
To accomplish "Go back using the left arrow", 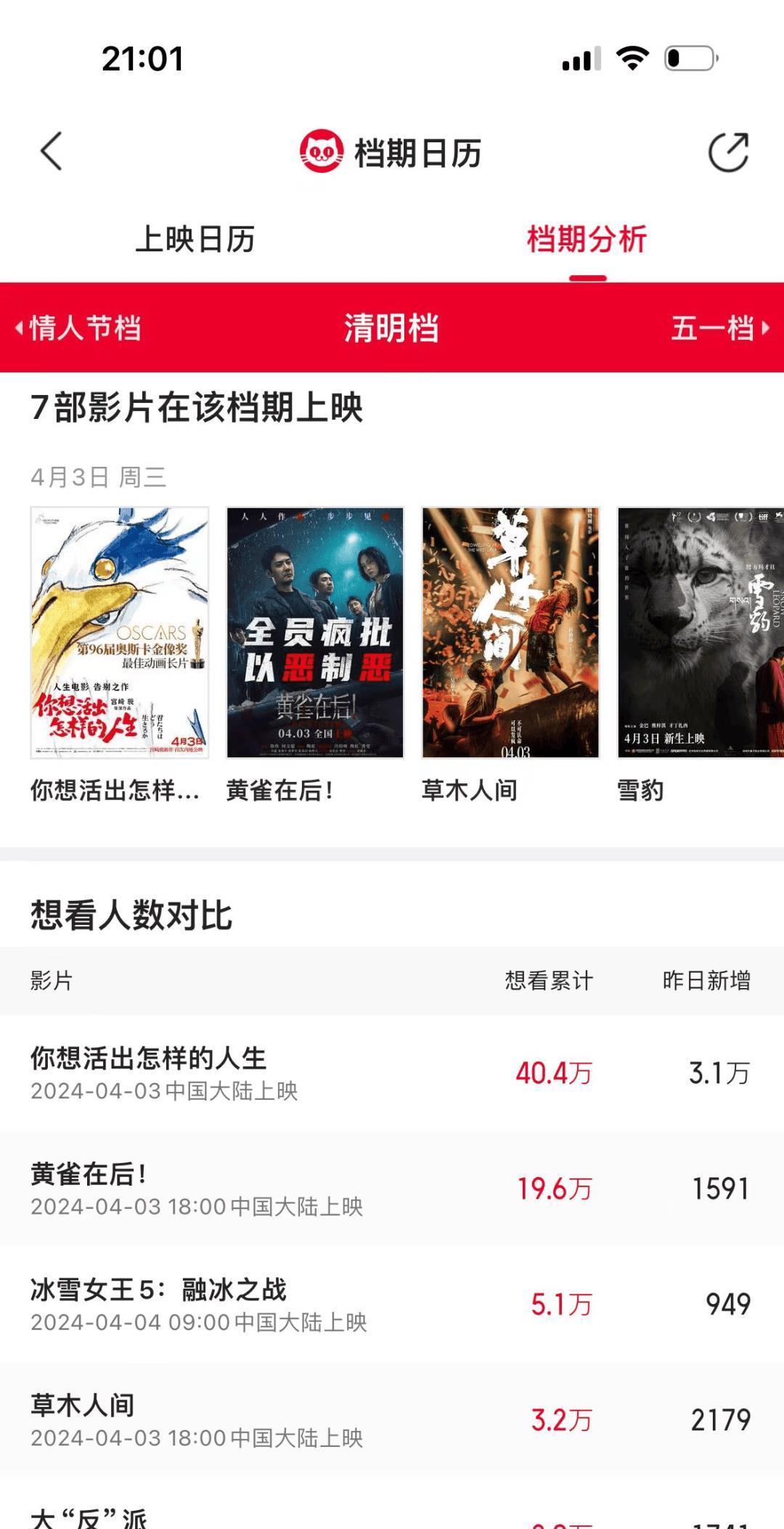I will pos(51,152).
